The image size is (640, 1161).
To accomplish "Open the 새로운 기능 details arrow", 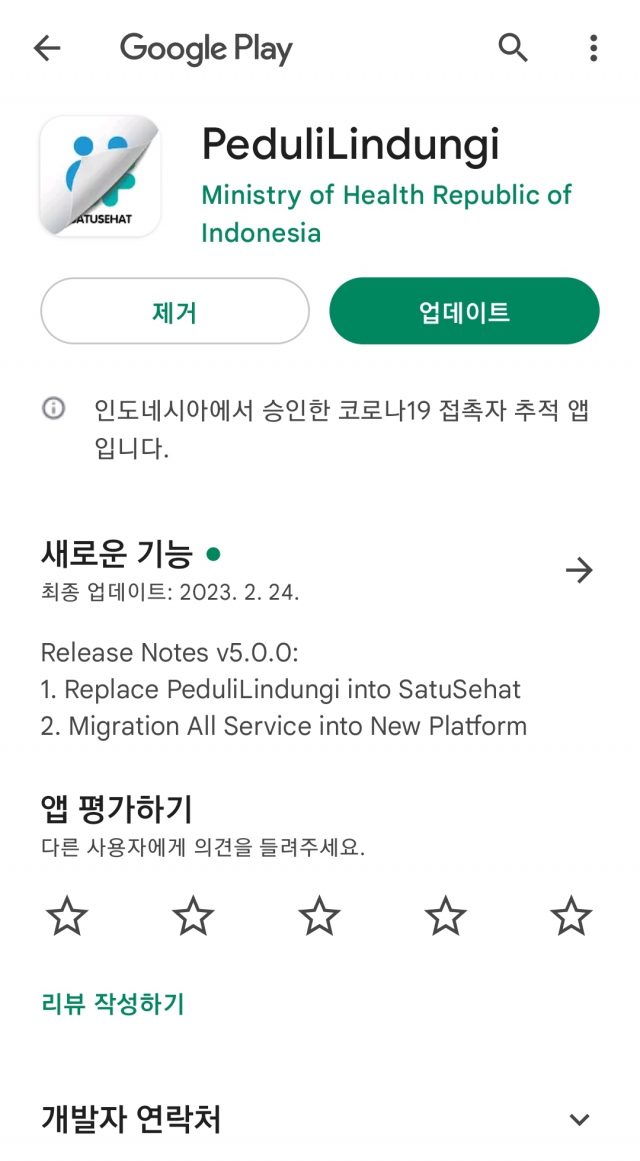I will (x=579, y=570).
